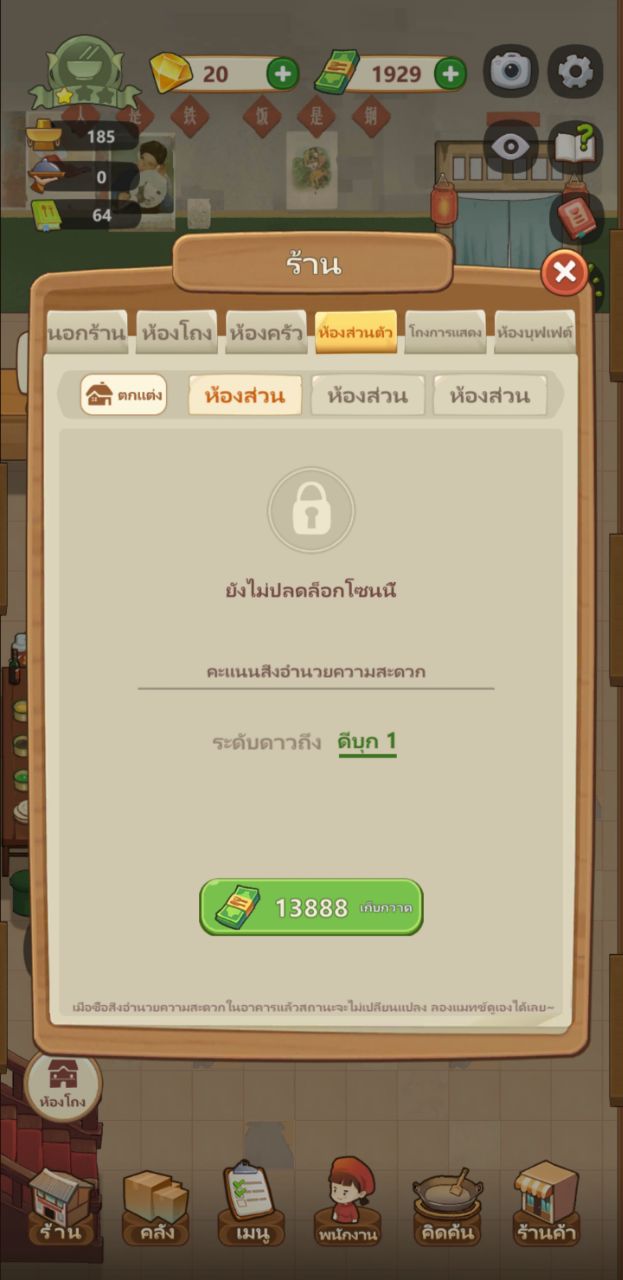The width and height of the screenshot is (623, 1280).
Task: Open the settings gear
Action: click(x=576, y=71)
